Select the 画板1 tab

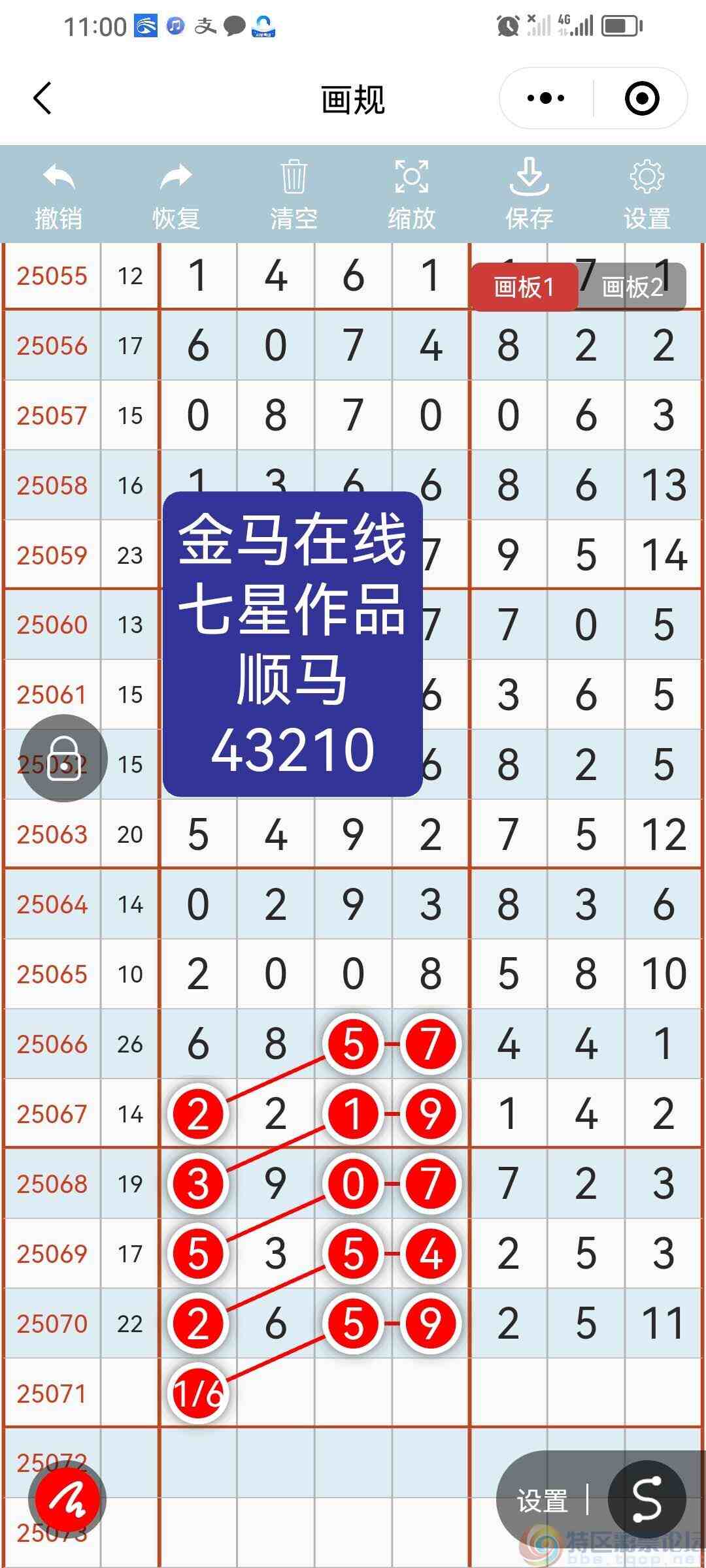pos(525,287)
